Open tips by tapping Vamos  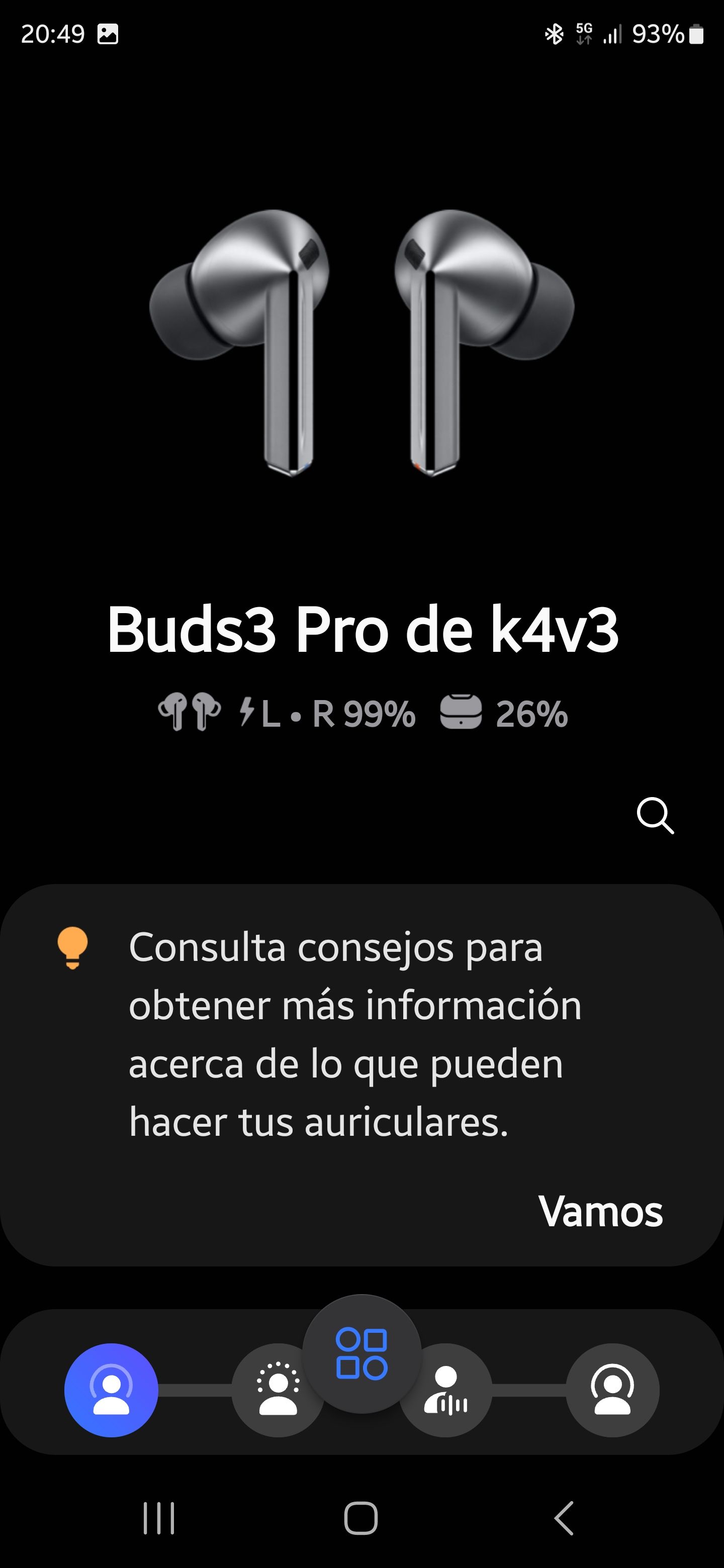pyautogui.click(x=603, y=1213)
